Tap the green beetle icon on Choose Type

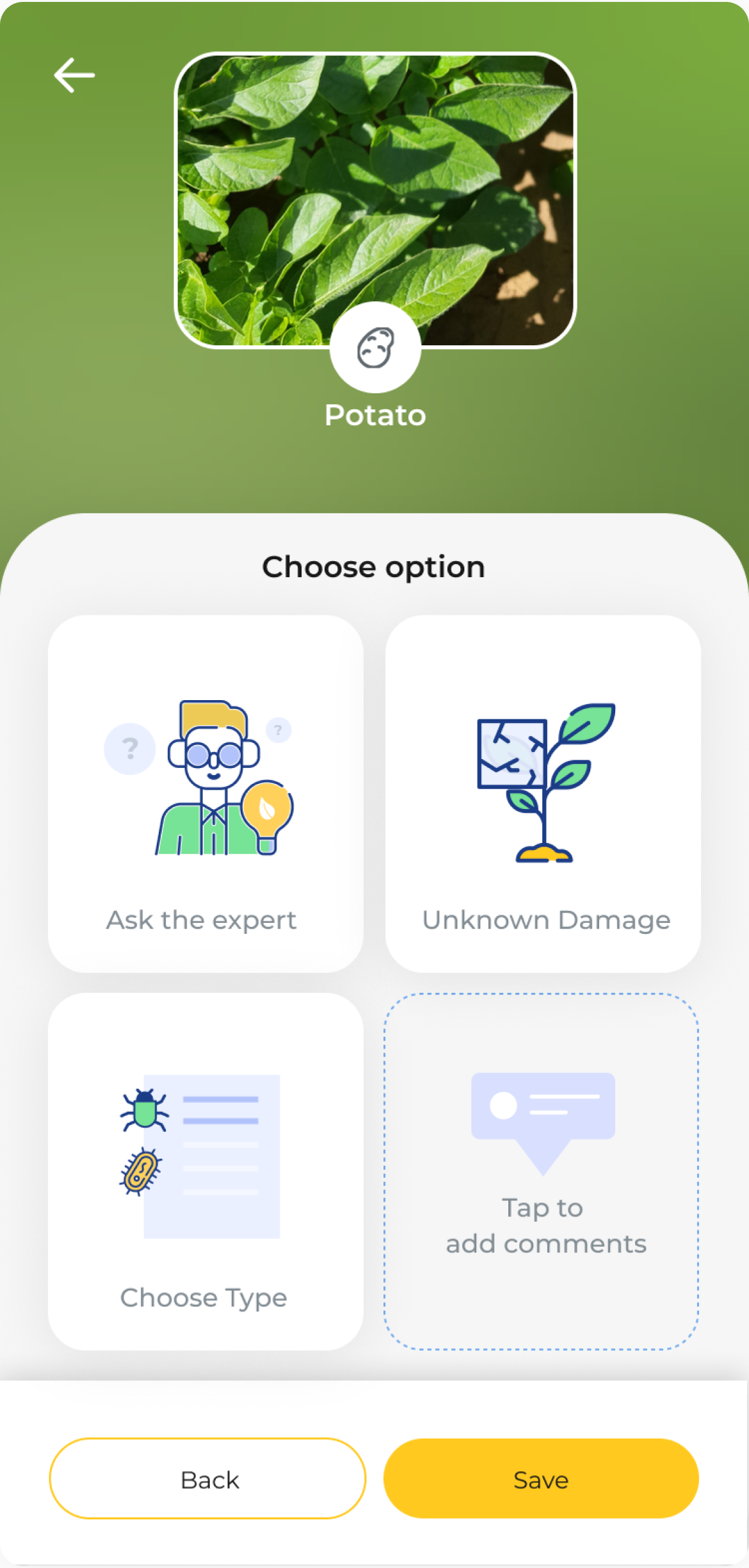point(143,1111)
